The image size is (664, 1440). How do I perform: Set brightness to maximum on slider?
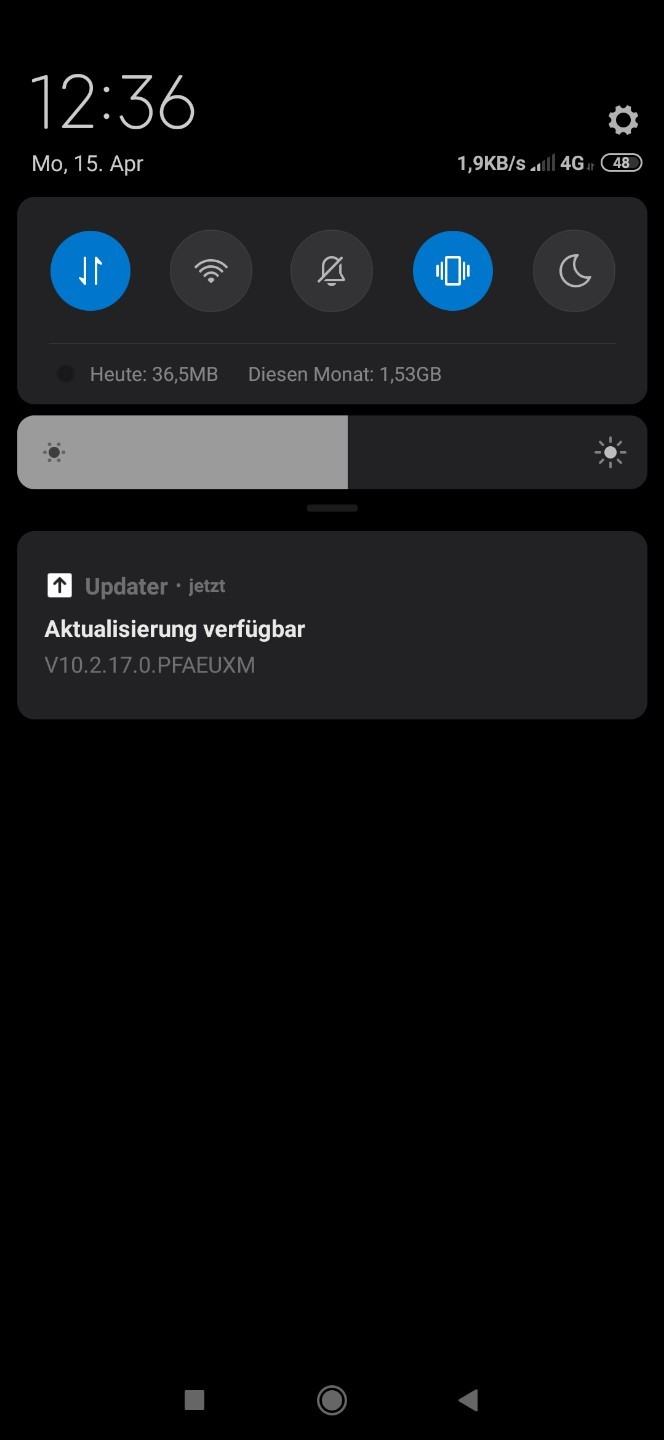click(610, 453)
